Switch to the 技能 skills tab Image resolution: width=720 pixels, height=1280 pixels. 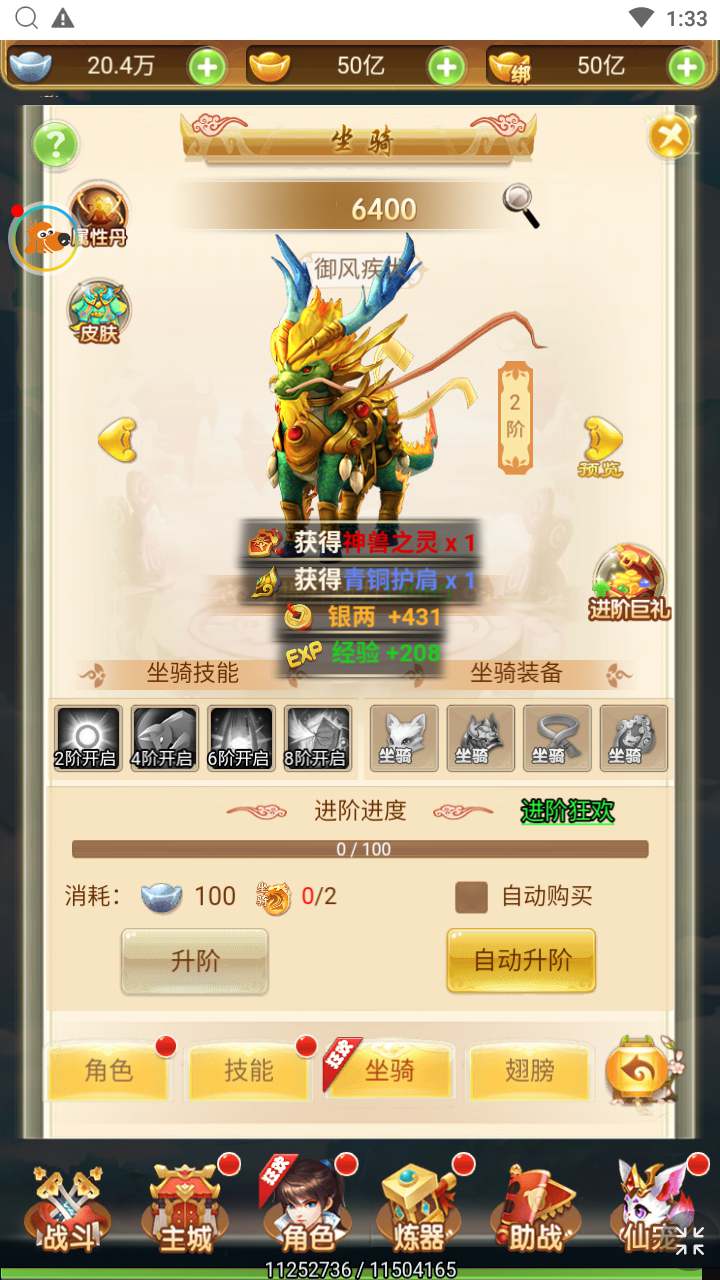(248, 1071)
